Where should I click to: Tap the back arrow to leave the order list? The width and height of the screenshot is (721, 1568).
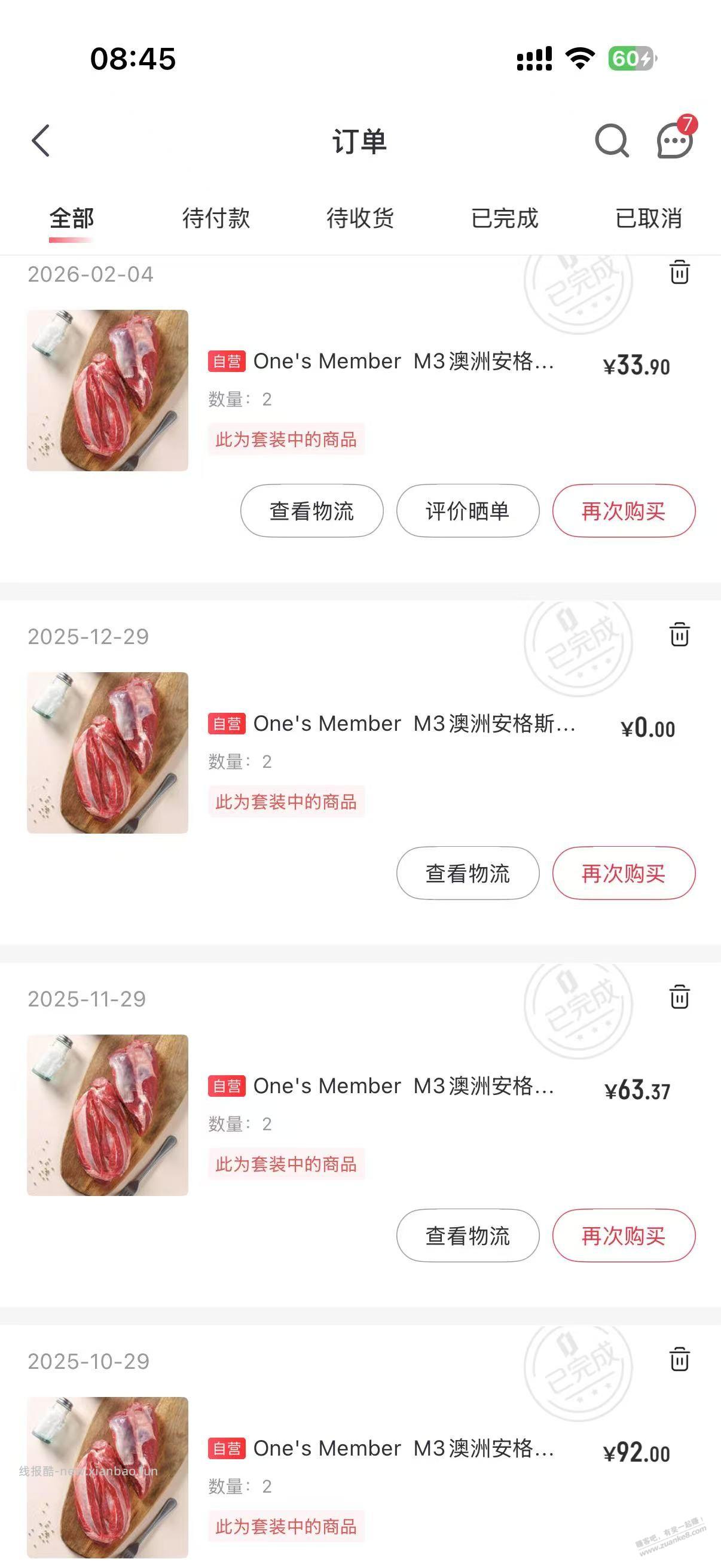(40, 141)
